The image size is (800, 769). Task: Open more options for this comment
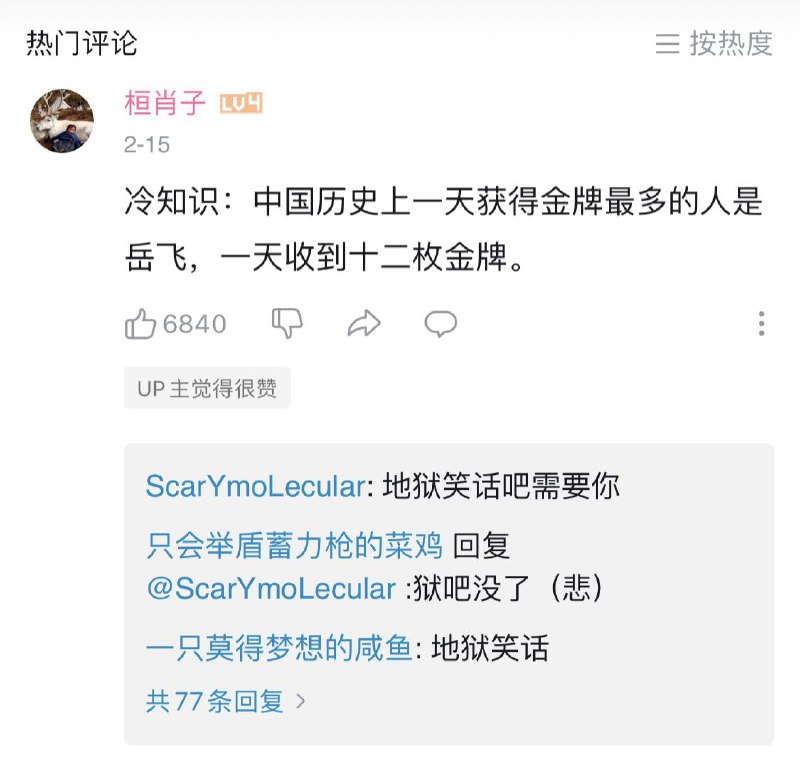click(x=761, y=323)
